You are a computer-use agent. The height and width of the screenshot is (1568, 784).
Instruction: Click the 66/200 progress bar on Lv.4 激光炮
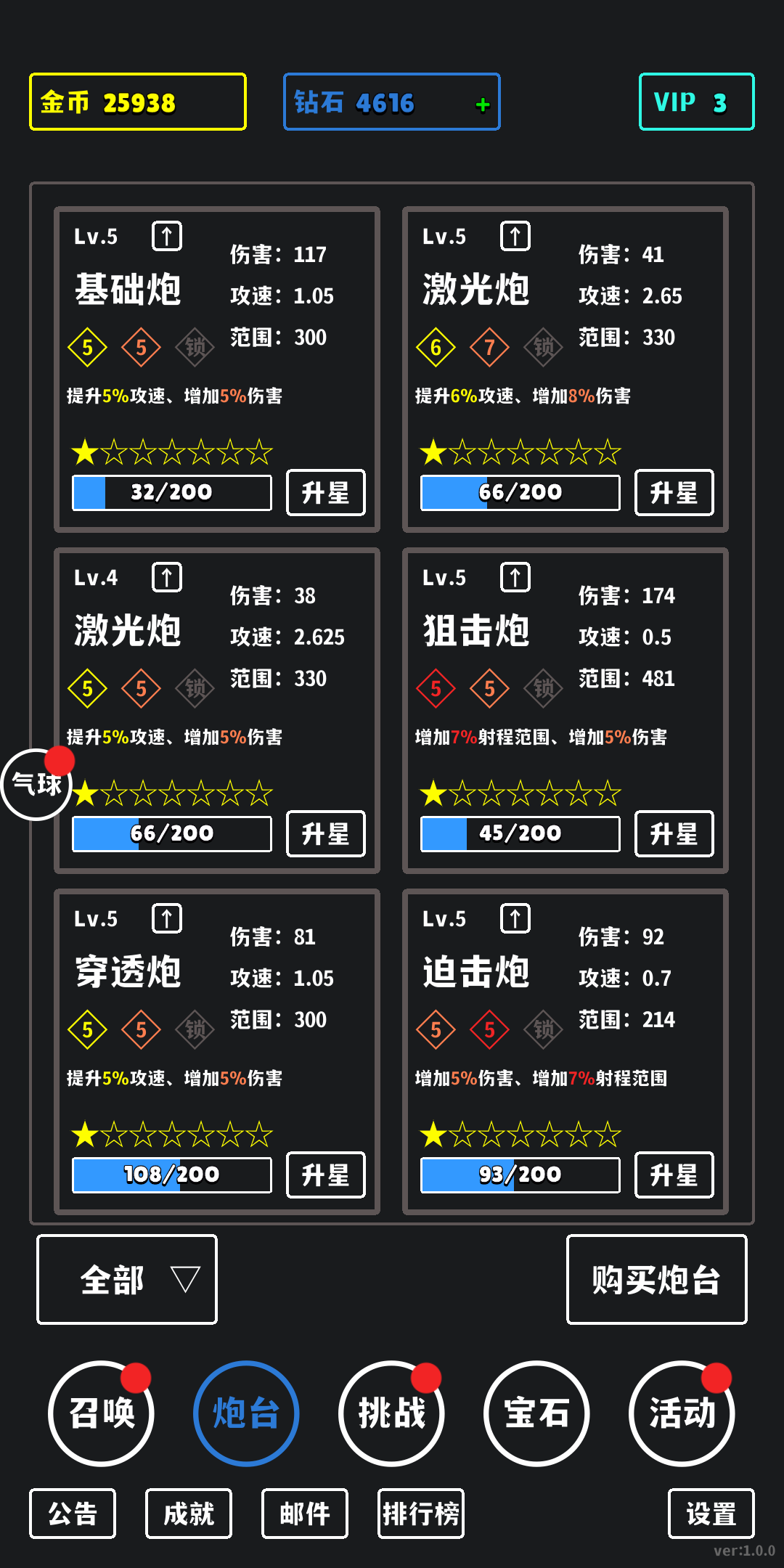tap(171, 833)
